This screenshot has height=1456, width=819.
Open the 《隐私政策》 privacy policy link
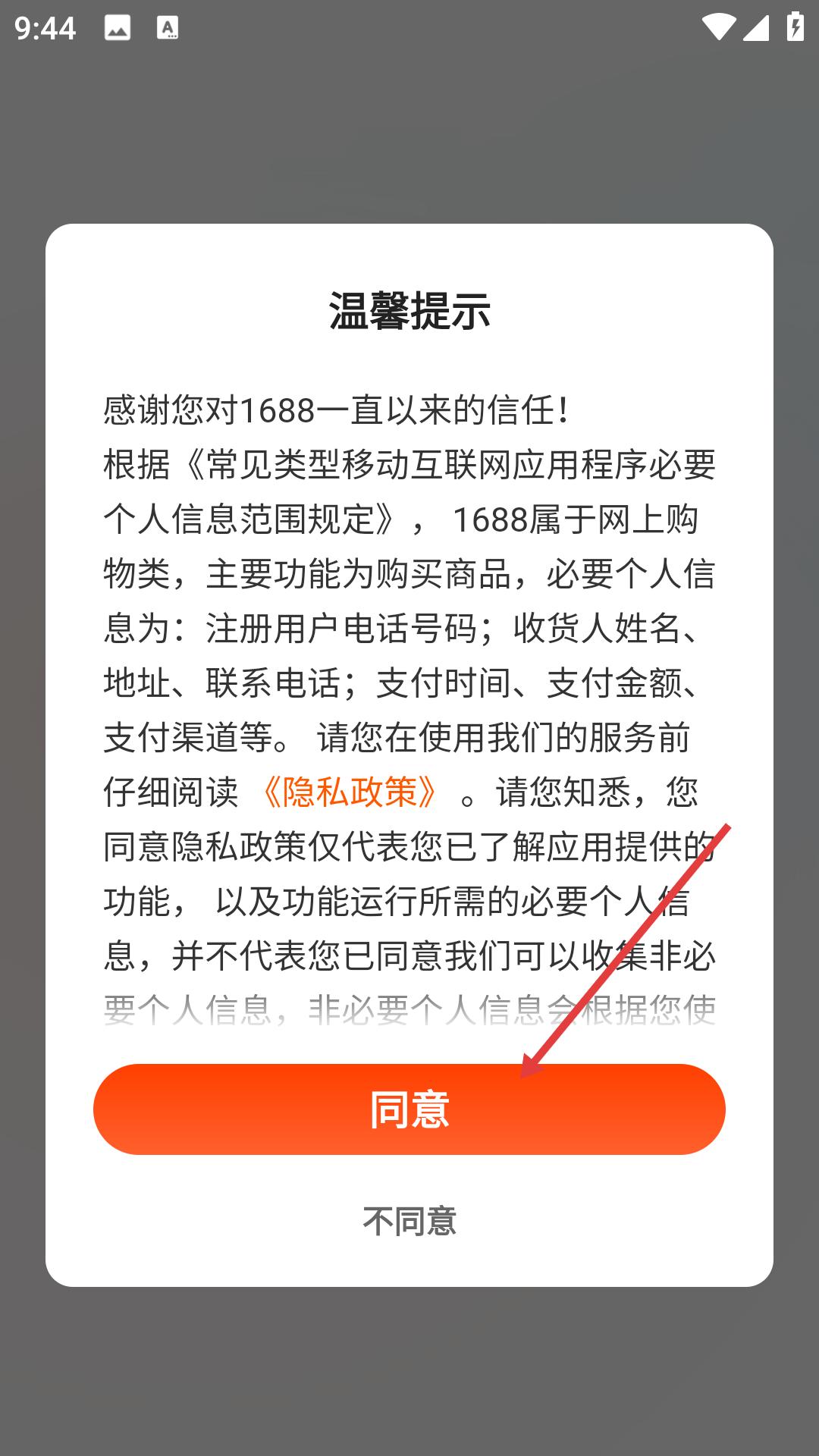[350, 792]
